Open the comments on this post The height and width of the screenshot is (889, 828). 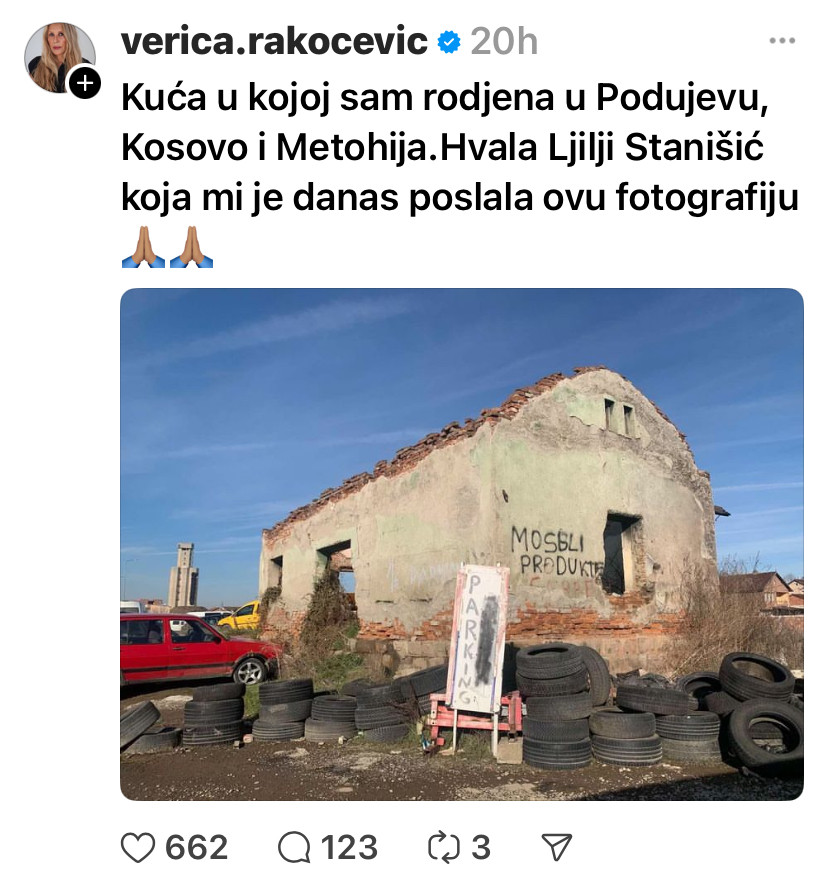[295, 848]
